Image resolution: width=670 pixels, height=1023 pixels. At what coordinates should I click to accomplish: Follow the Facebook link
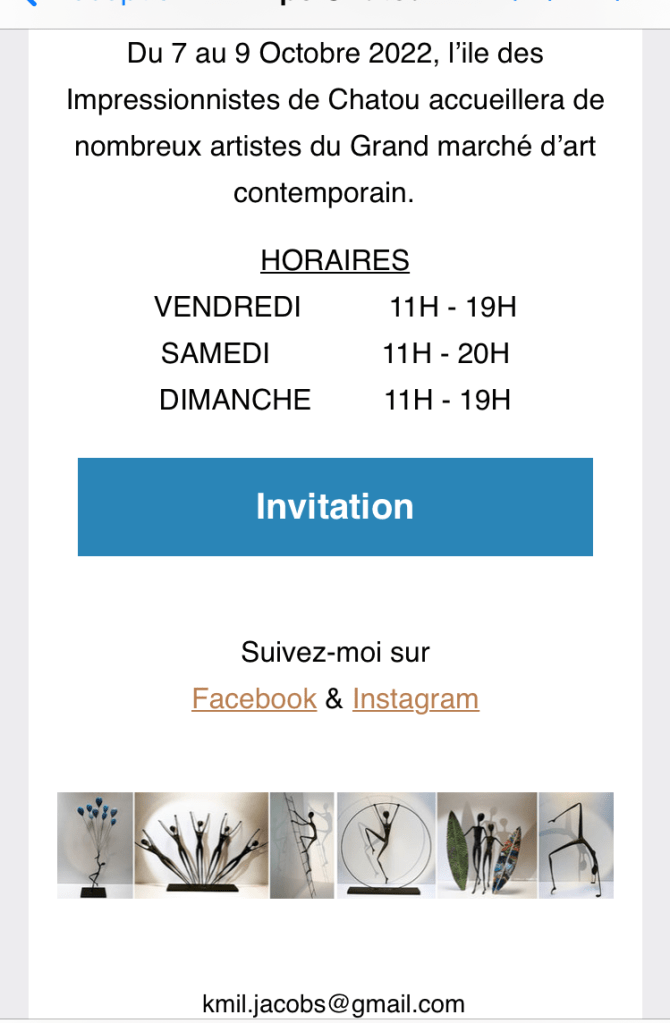click(x=254, y=698)
